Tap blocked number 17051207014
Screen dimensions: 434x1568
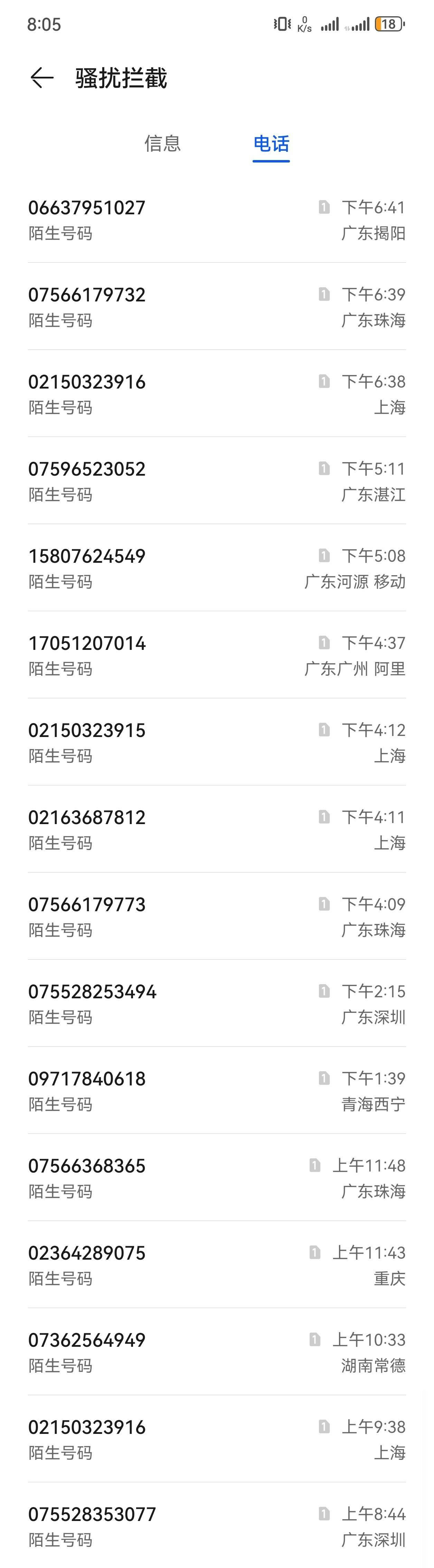tap(217, 655)
